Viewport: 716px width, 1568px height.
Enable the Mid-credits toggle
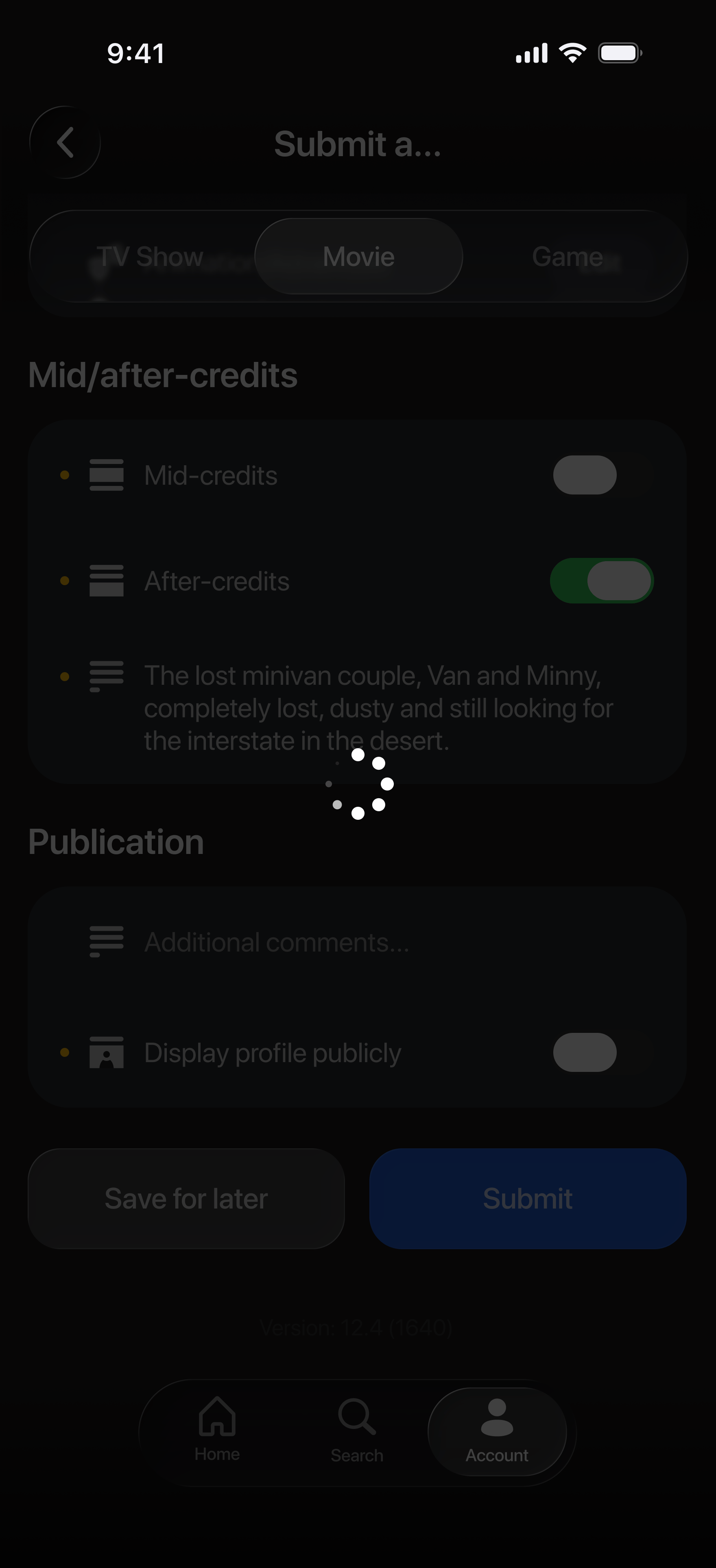(x=584, y=475)
